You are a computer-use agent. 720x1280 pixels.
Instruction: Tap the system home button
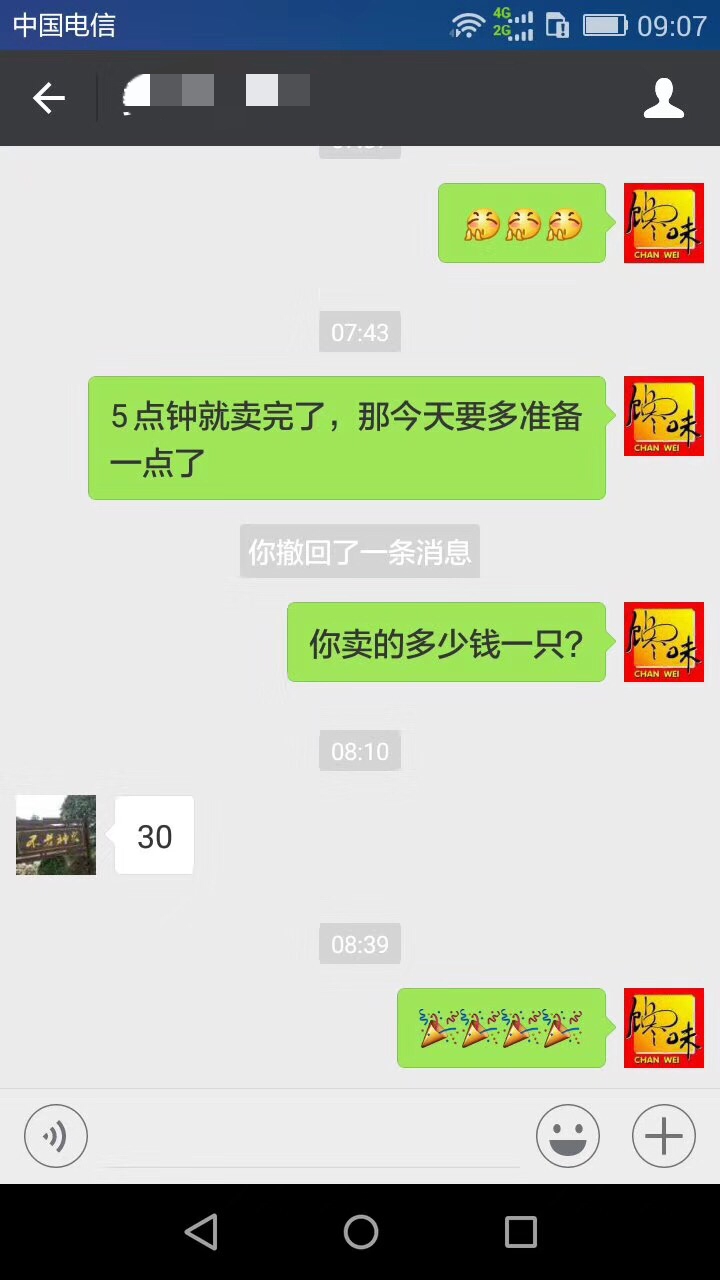(x=360, y=1232)
